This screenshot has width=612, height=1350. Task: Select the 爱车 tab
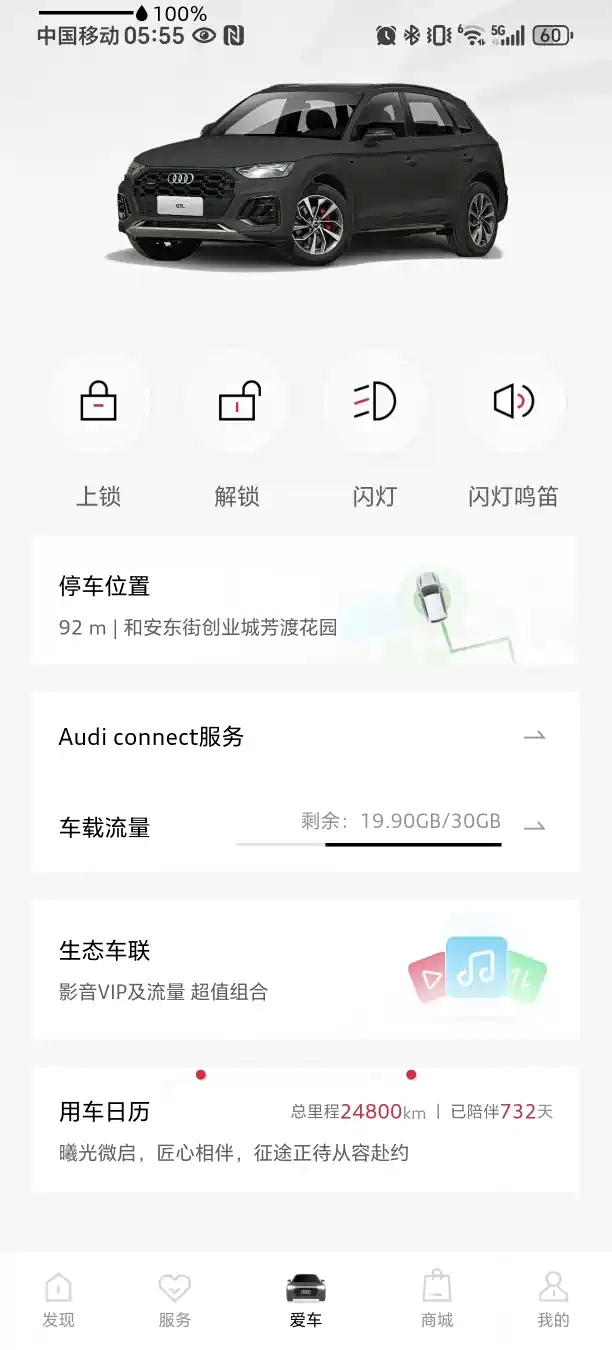[x=306, y=1300]
